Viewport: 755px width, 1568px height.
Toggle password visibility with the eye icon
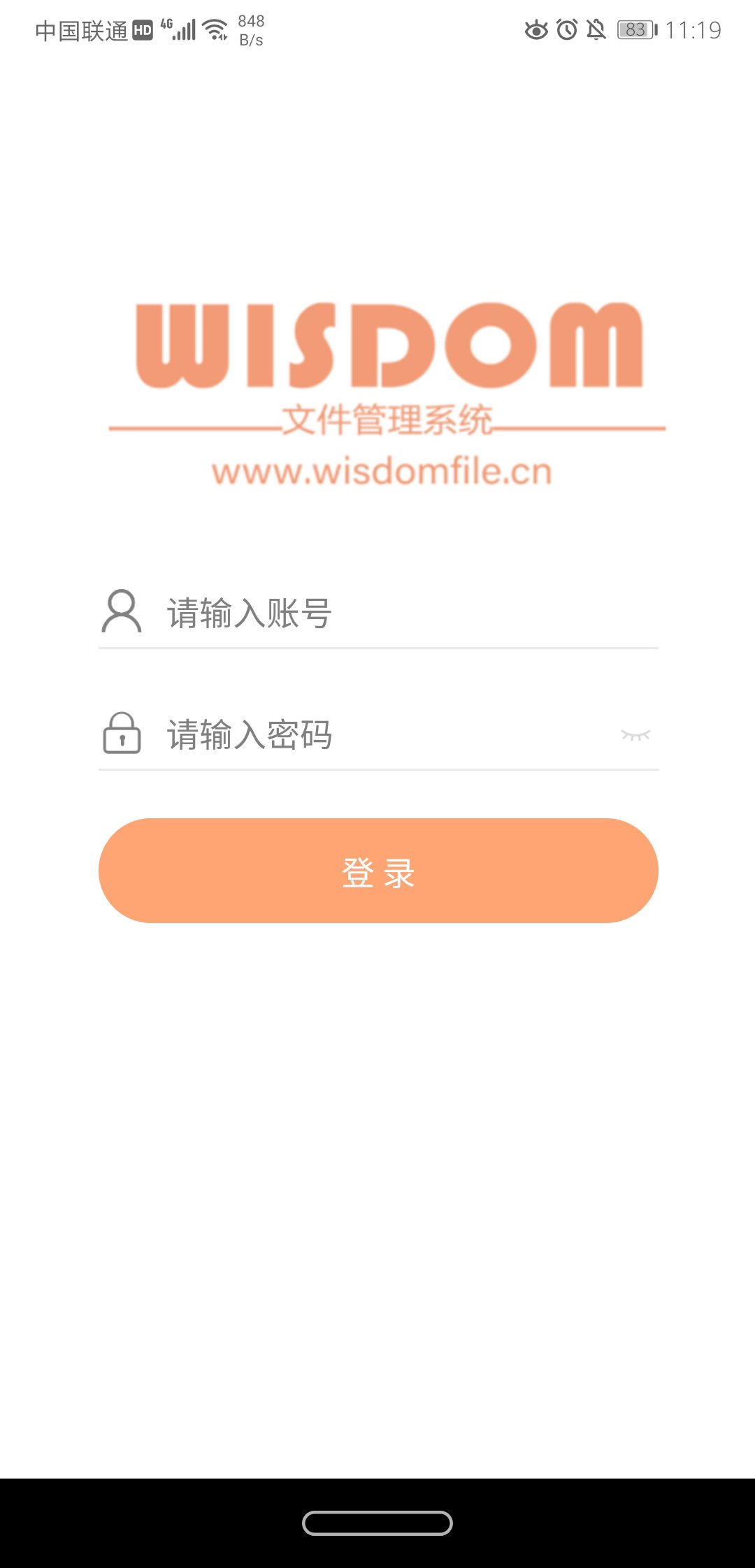(638, 734)
